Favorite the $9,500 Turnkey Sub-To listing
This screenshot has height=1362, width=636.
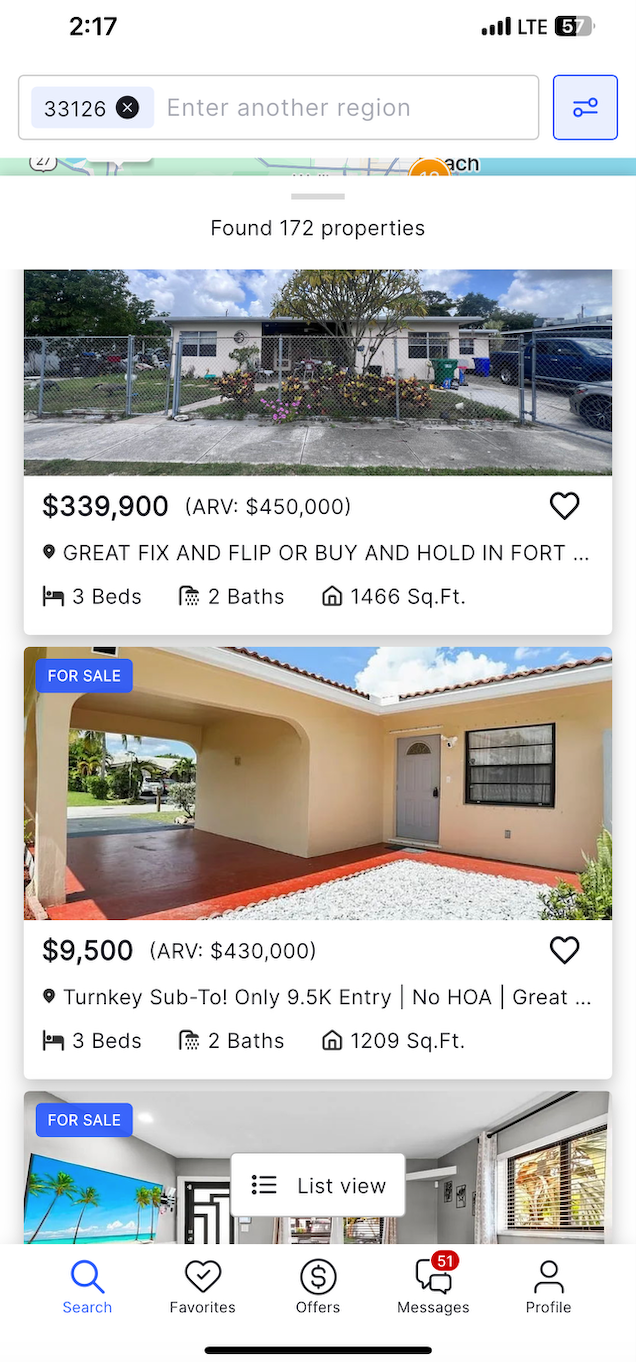[x=564, y=950]
